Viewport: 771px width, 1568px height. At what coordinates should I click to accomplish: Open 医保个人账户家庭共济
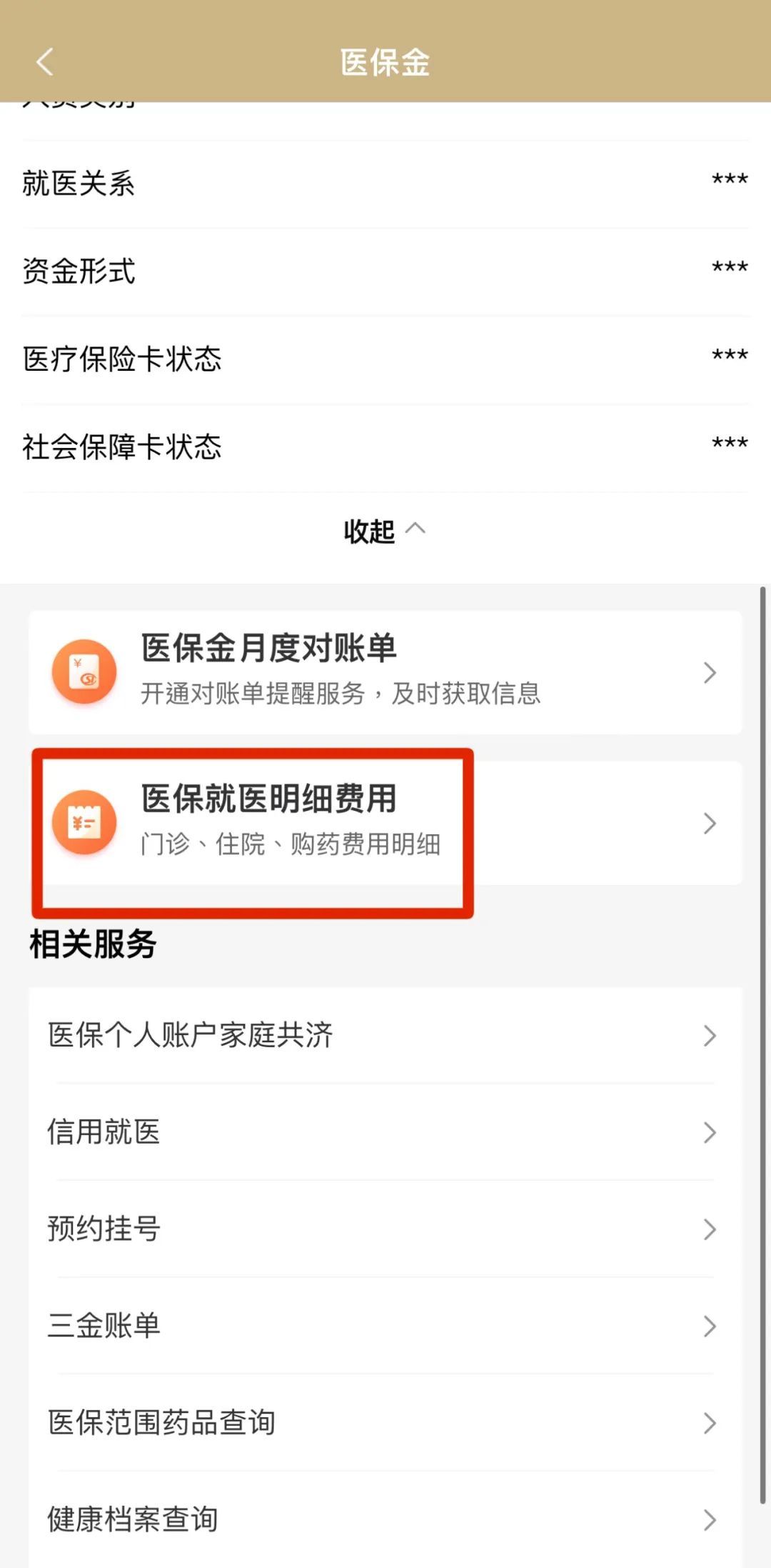pyautogui.click(x=385, y=1035)
